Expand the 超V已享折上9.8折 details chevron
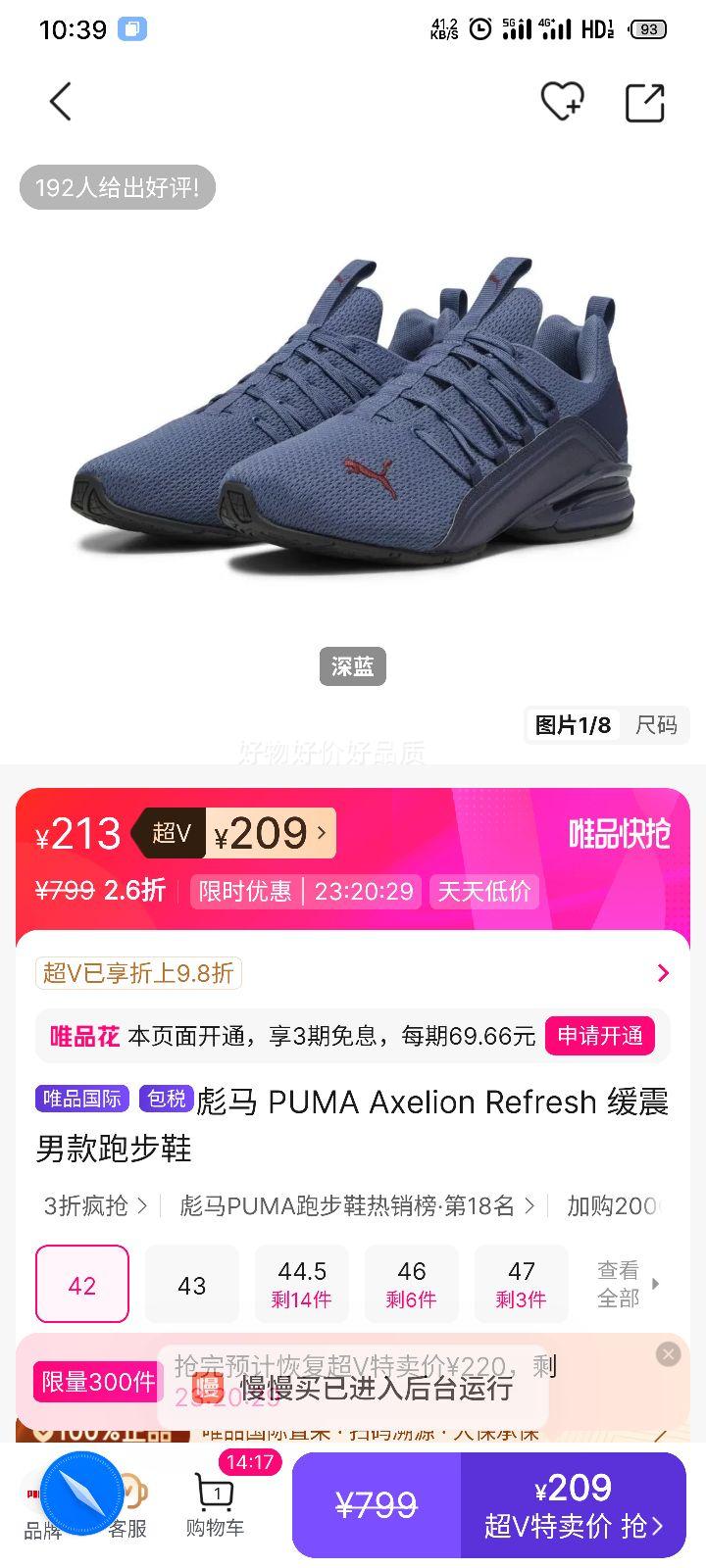 point(663,973)
